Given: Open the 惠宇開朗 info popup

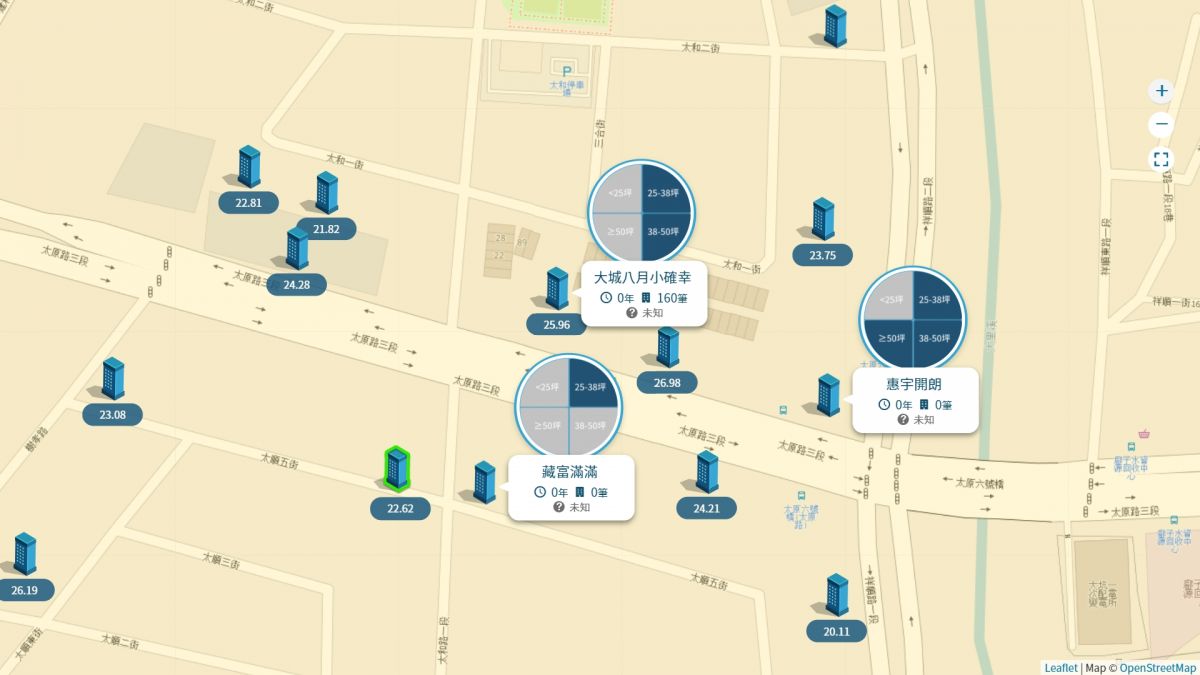Looking at the screenshot, I should pos(914,400).
